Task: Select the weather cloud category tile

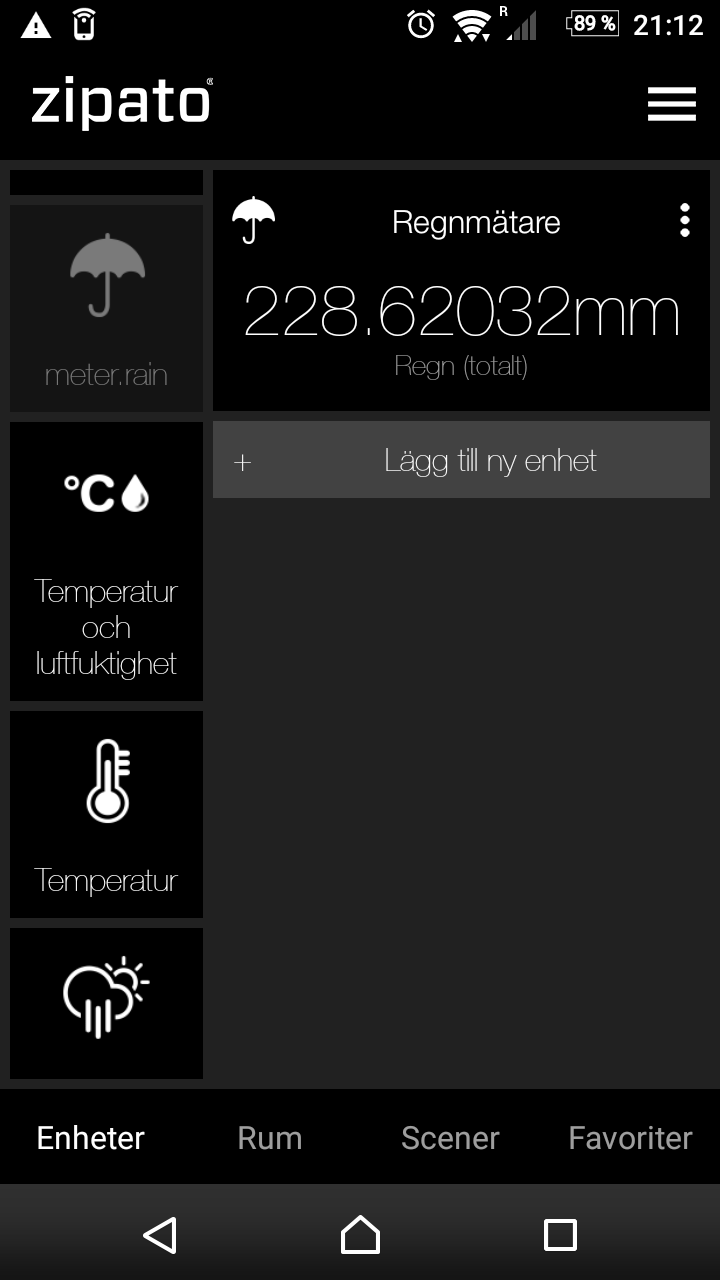Action: (x=106, y=1002)
